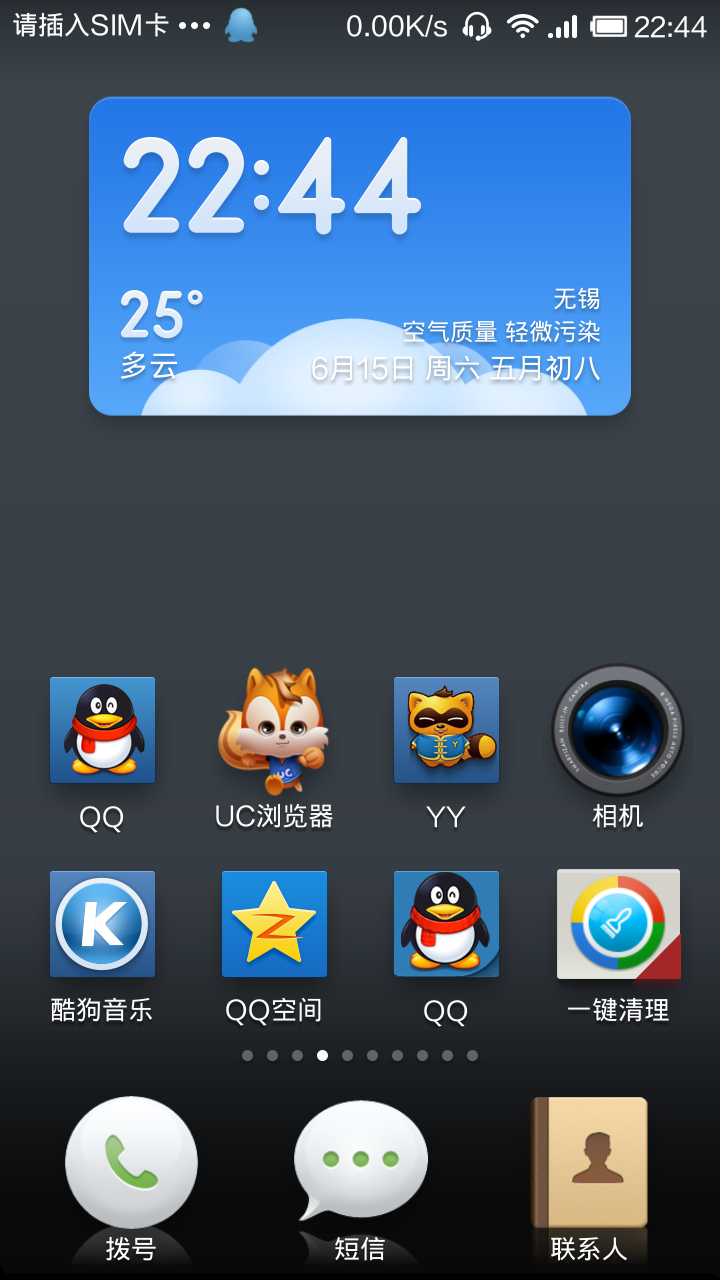Run 一键清理 one-tap cleanup

[618, 924]
